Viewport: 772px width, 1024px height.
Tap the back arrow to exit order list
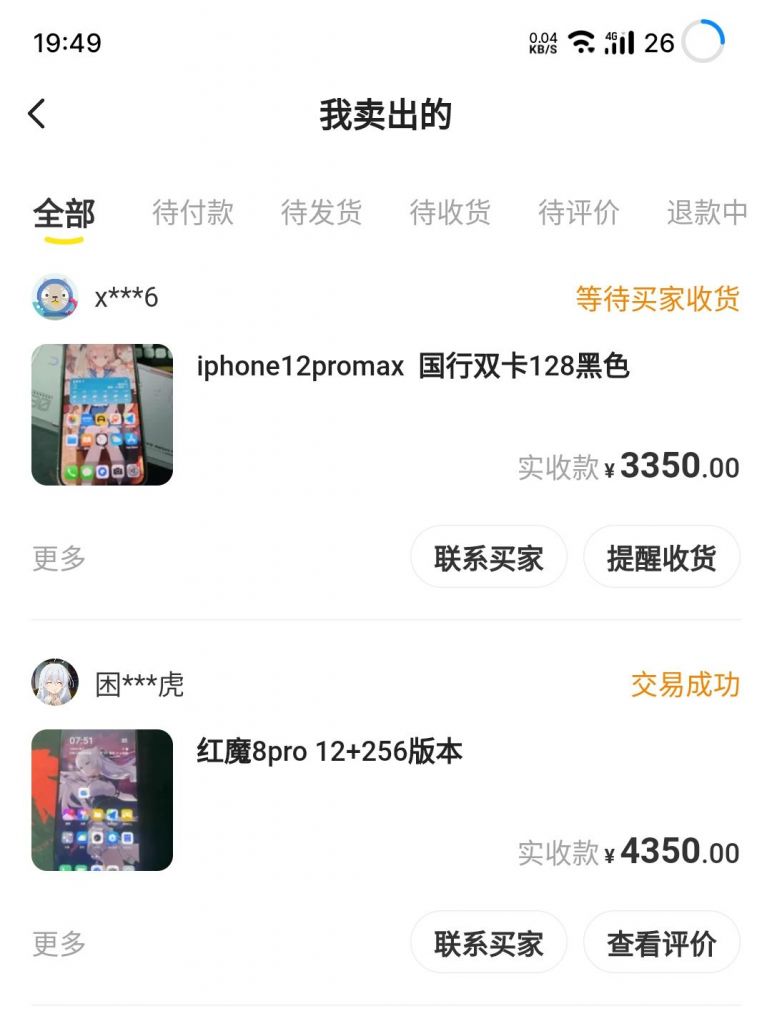click(37, 115)
